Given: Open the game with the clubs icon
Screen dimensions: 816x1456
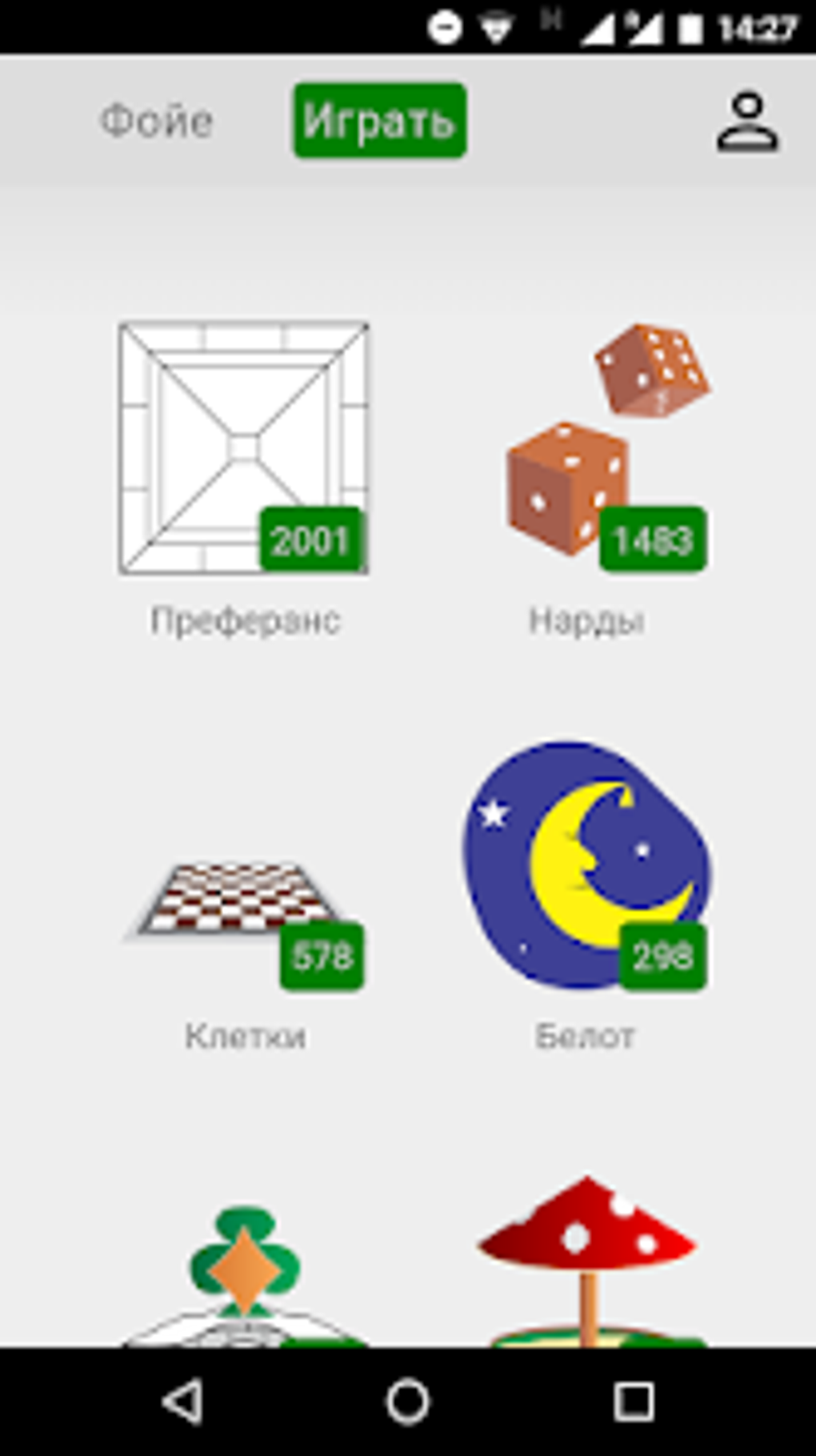Looking at the screenshot, I should [244, 1277].
